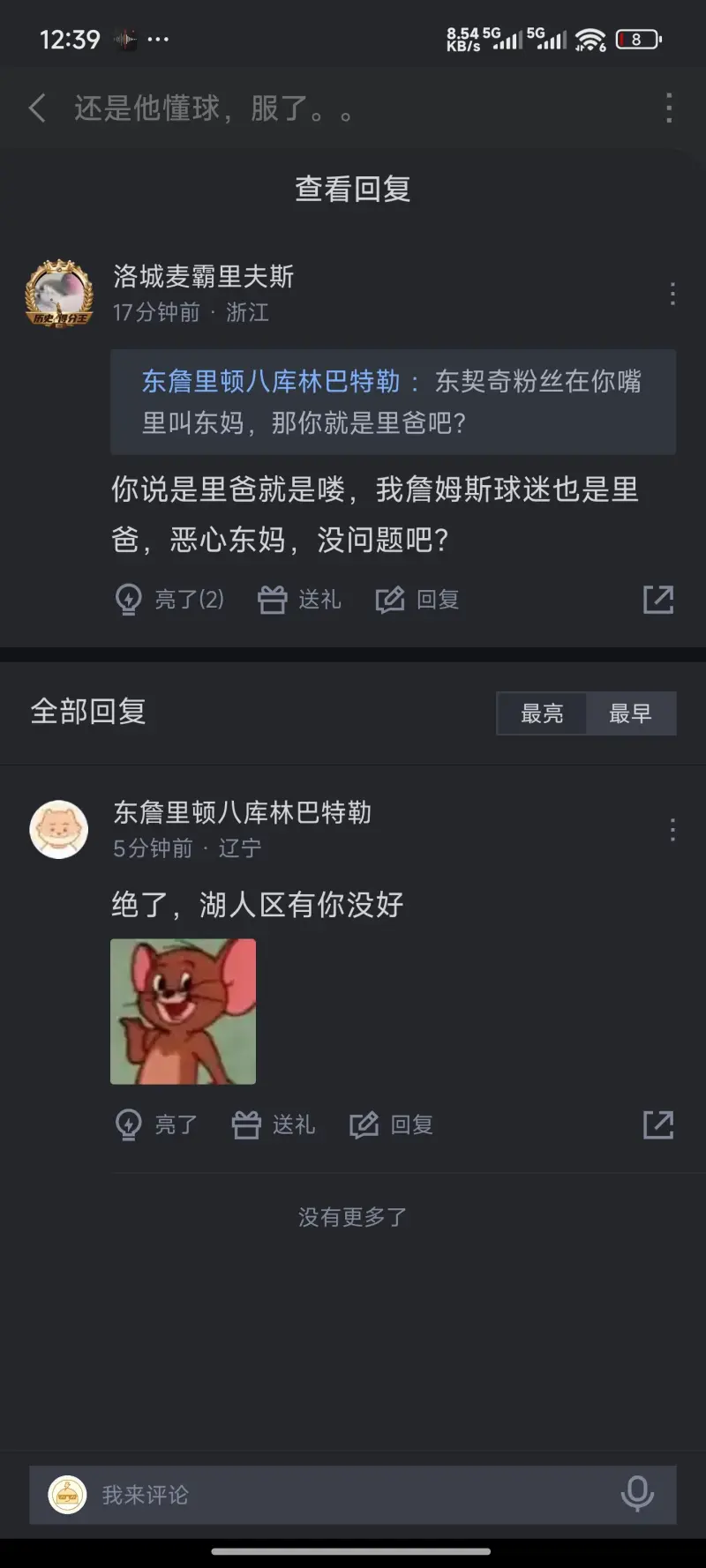This screenshot has height=1568, width=706.
Task: Reply to 东詹里顿八库林巴特勒's comment
Action: coord(392,1124)
